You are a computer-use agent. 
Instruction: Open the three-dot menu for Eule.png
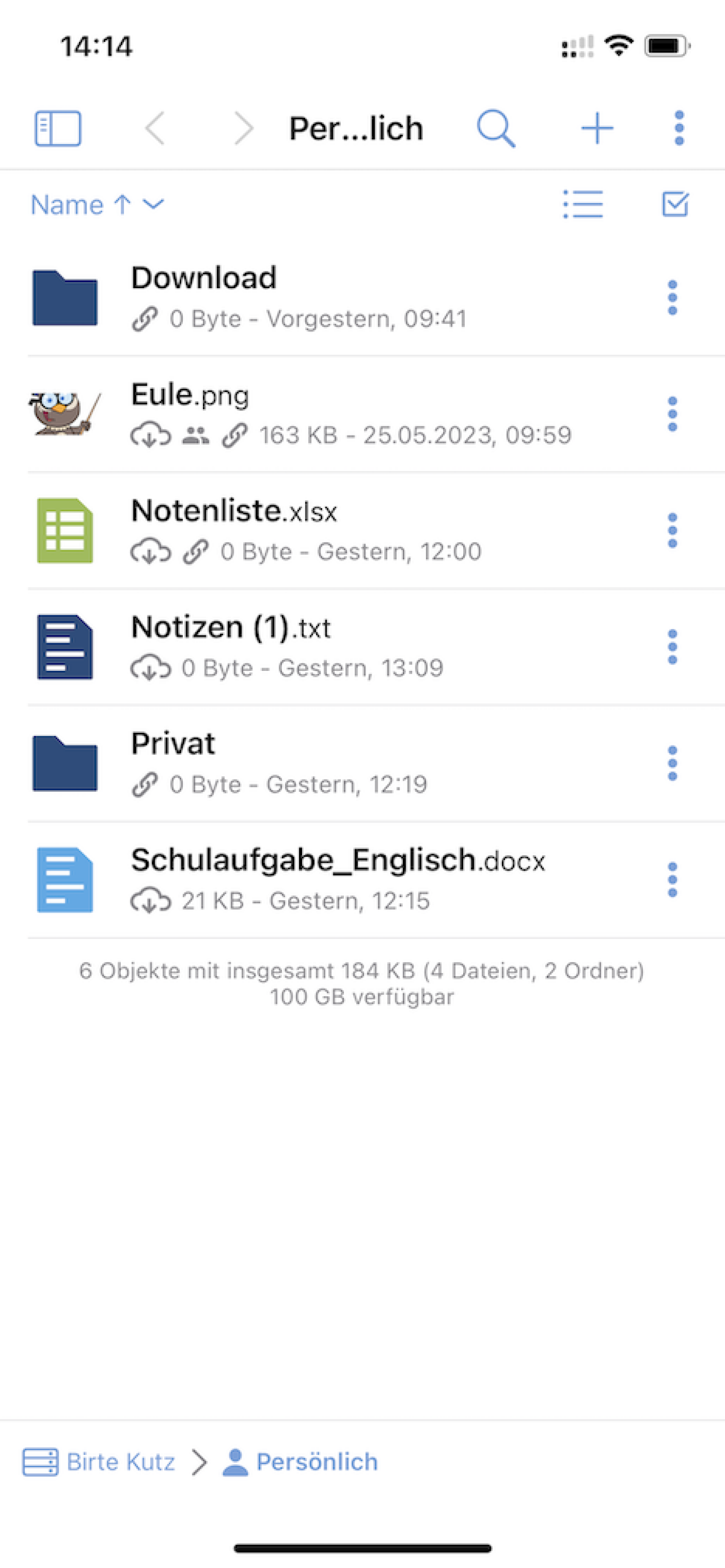pyautogui.click(x=672, y=413)
